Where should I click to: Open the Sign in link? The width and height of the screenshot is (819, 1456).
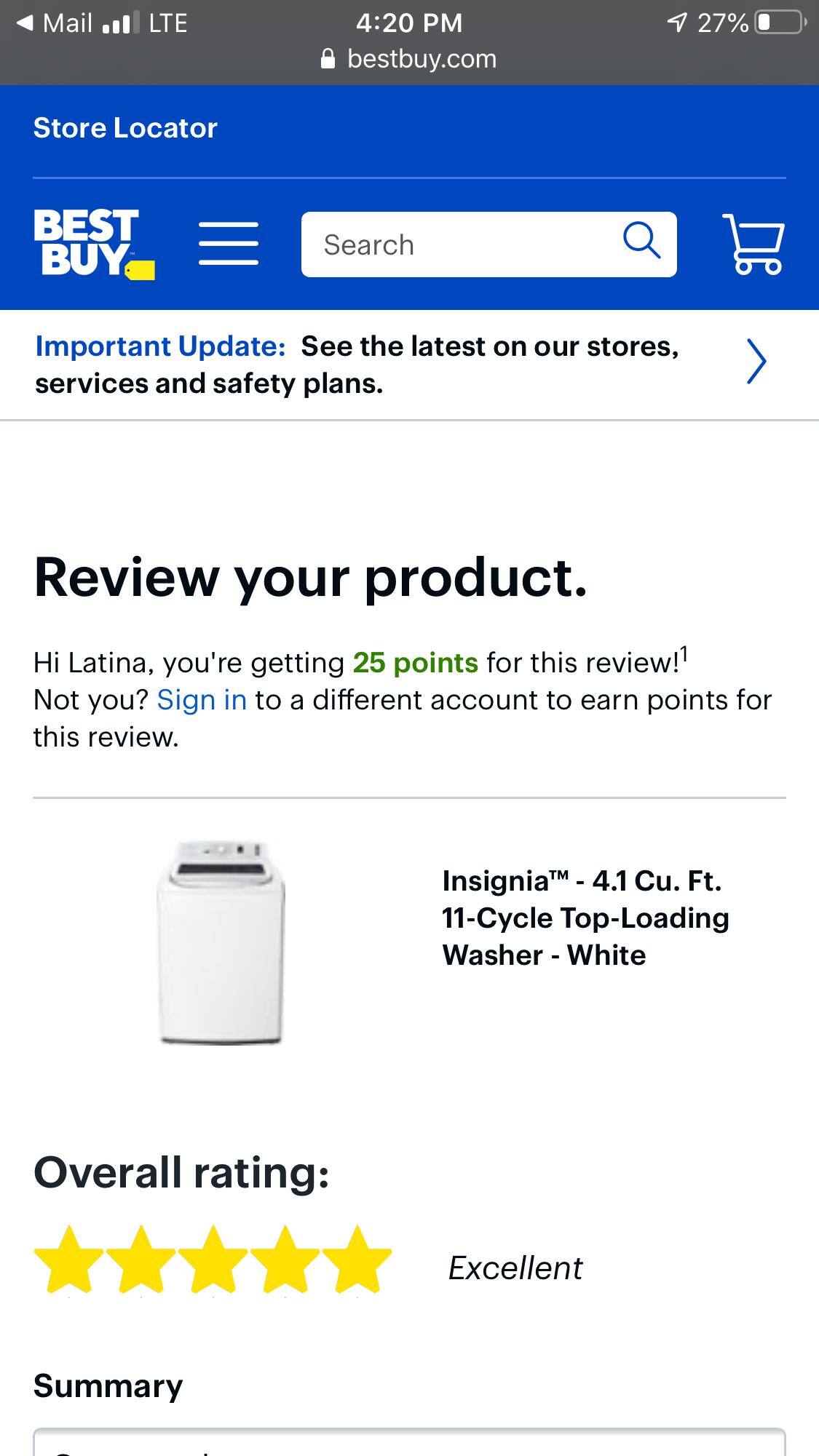click(202, 699)
